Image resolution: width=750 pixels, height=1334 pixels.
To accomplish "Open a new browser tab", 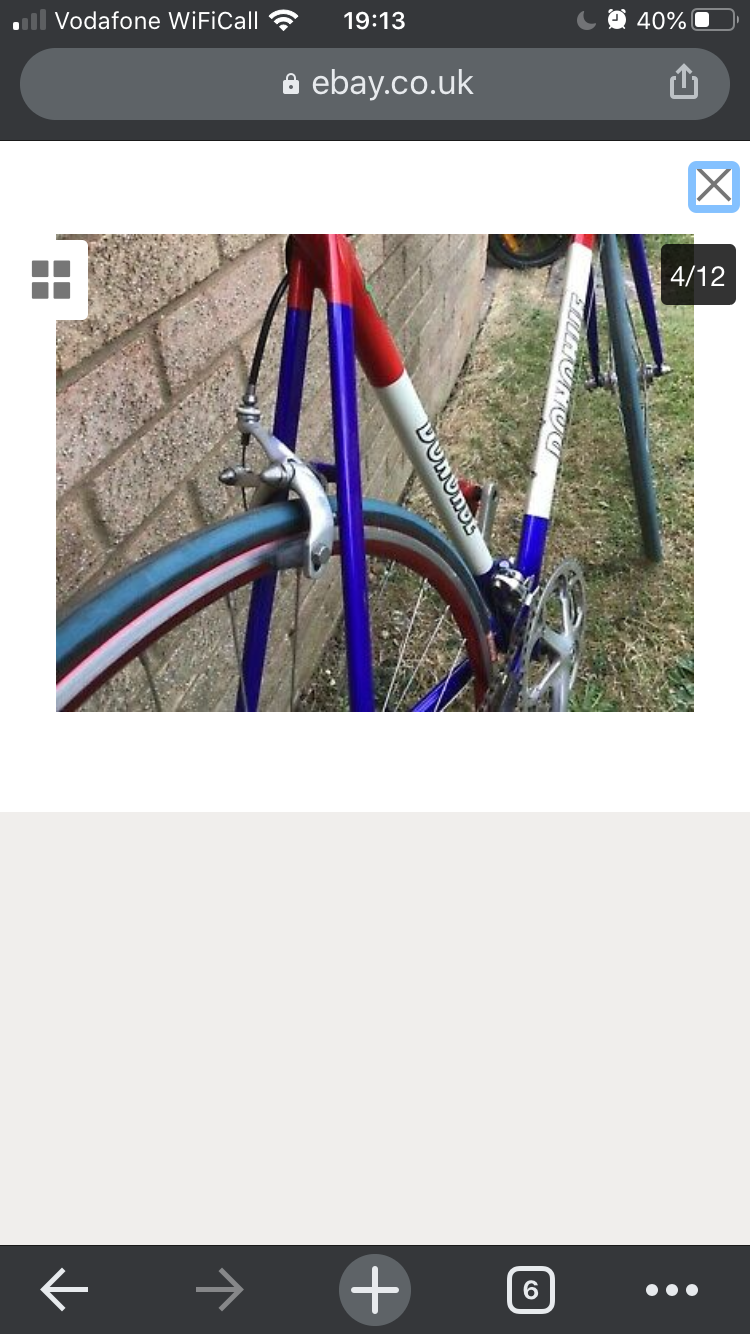I will 375,1290.
